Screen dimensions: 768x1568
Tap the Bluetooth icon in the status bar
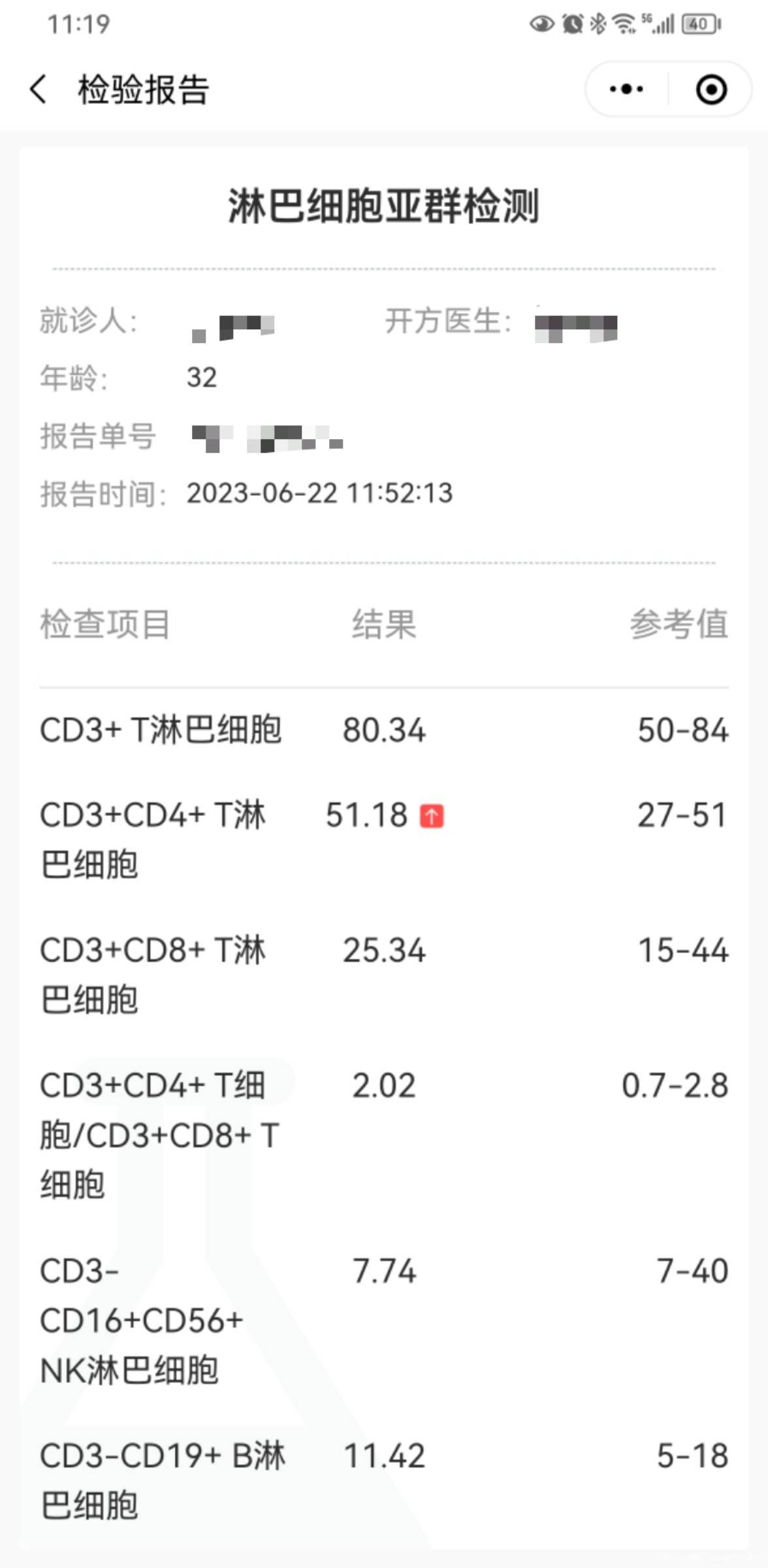(597, 22)
